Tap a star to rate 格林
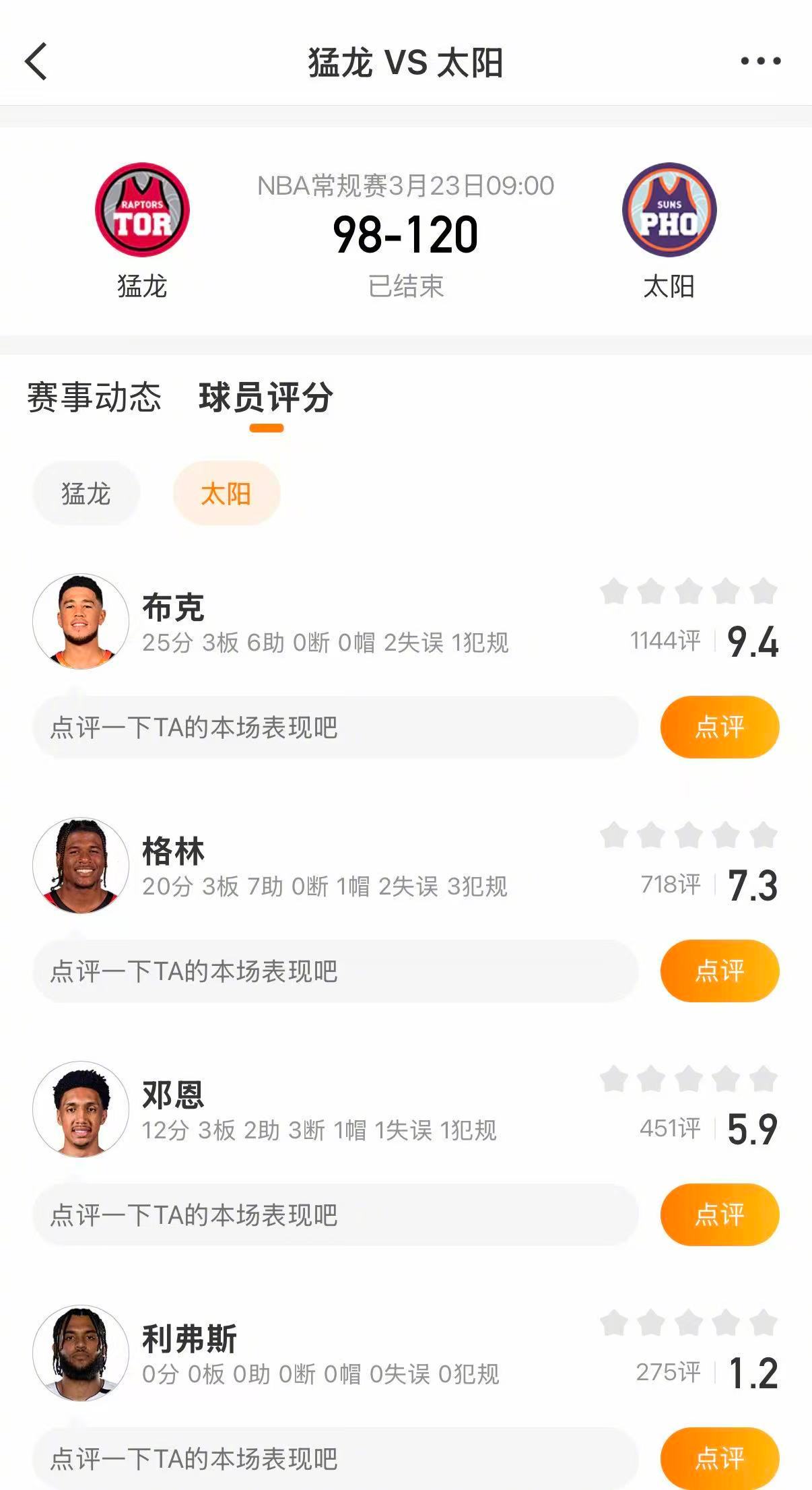This screenshot has width=812, height=1490. [x=688, y=833]
